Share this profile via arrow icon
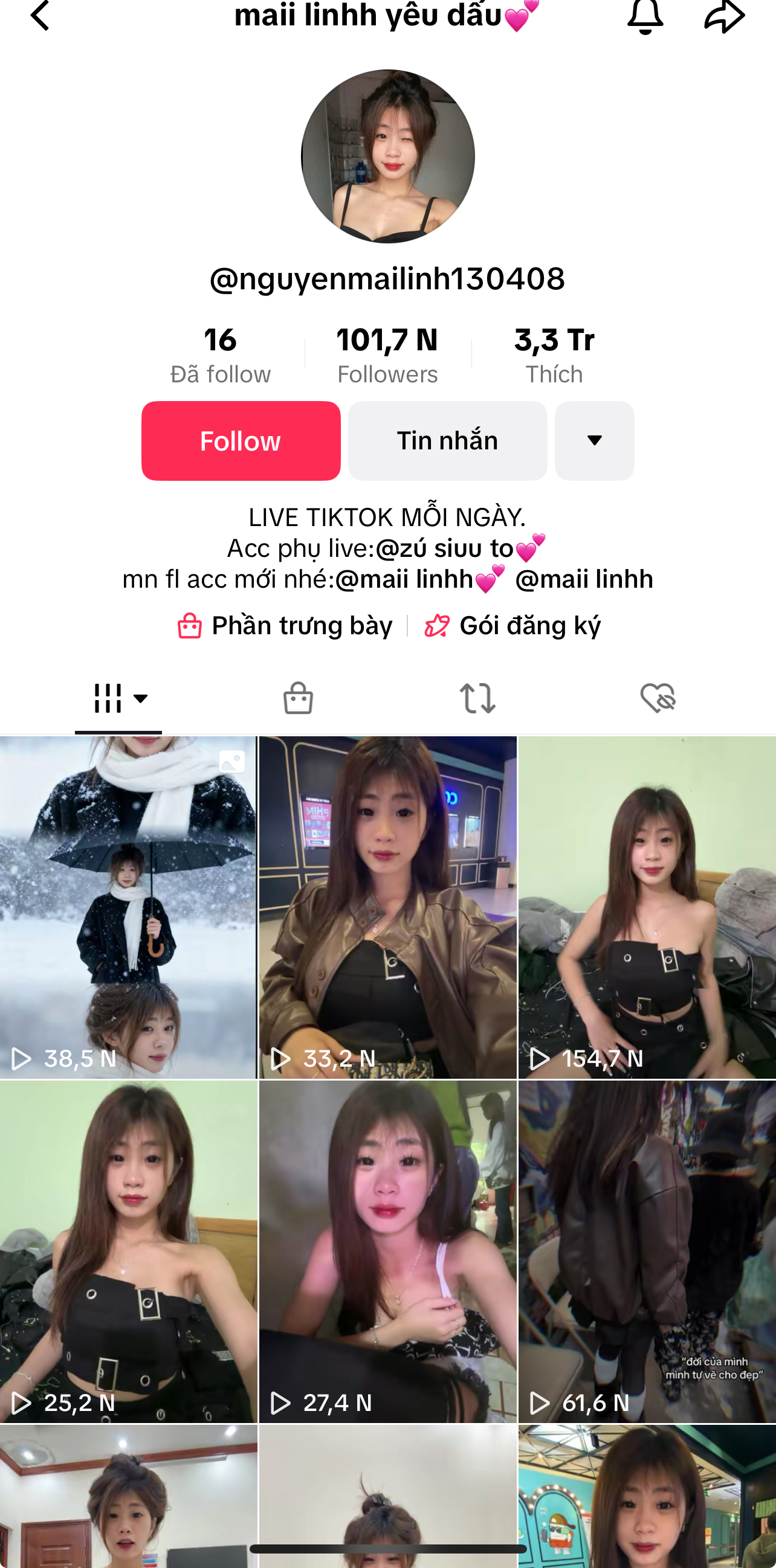 [724, 16]
